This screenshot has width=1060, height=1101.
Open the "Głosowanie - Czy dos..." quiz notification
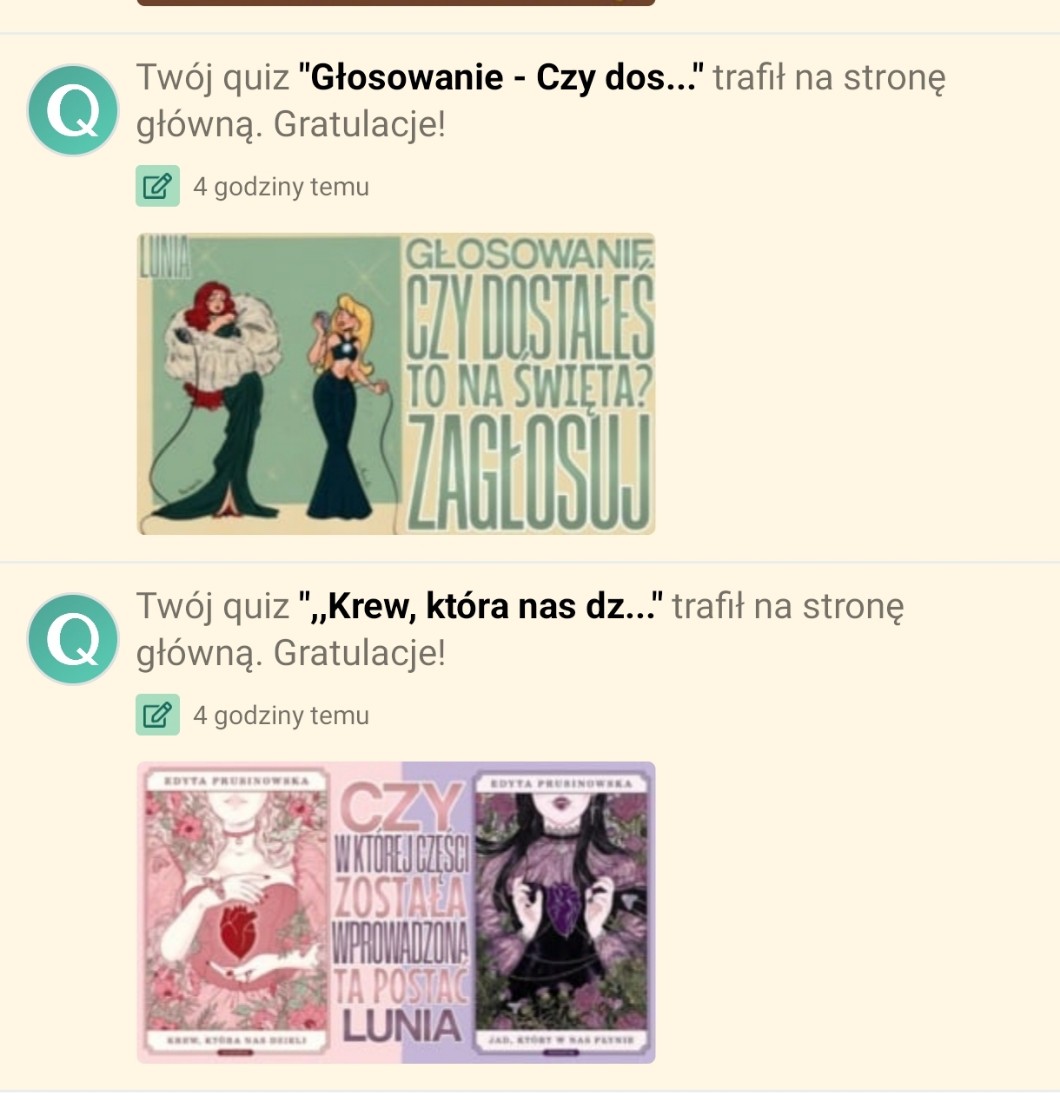point(508,78)
